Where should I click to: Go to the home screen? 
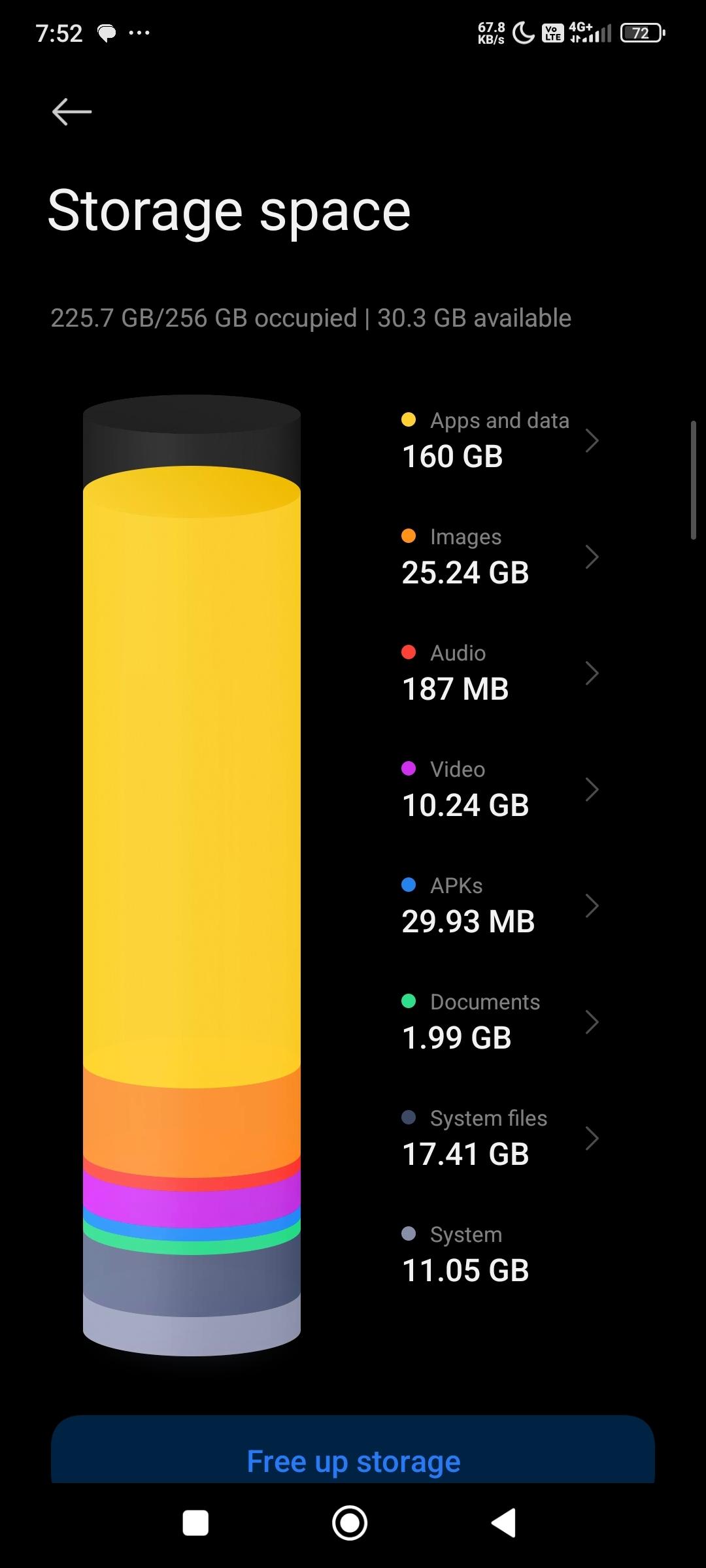(350, 1523)
